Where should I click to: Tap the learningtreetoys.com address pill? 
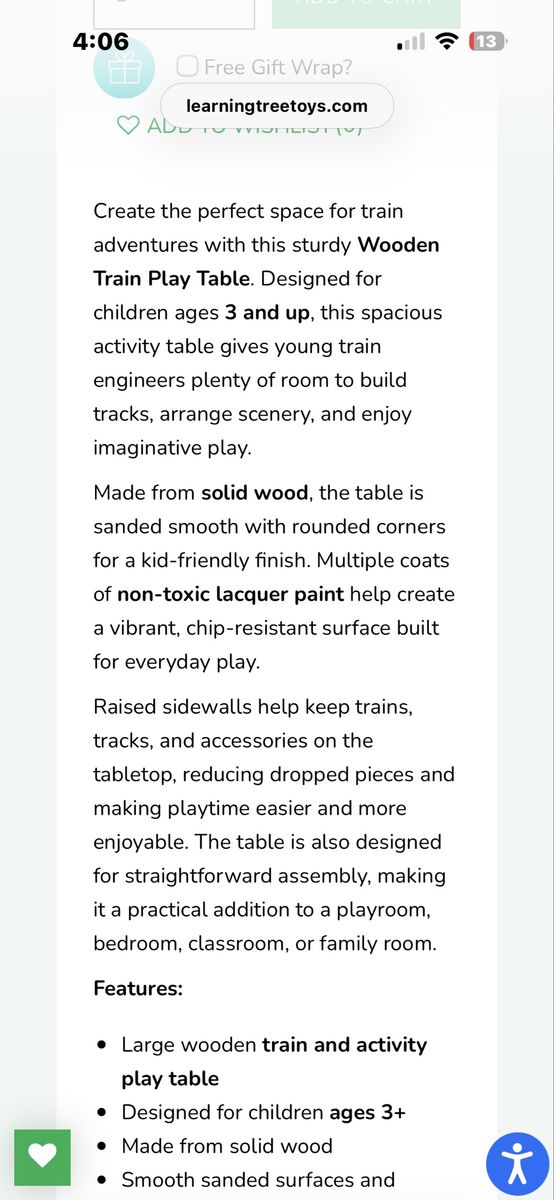coord(277,106)
